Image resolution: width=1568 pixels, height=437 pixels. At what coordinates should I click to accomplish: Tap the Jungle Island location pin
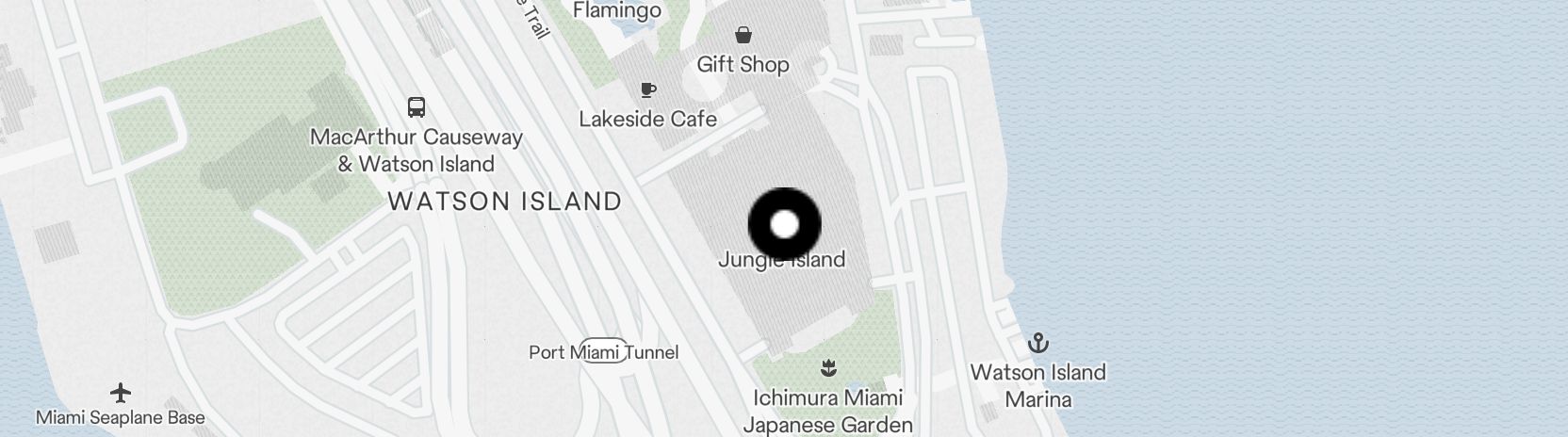pyautogui.click(x=784, y=225)
